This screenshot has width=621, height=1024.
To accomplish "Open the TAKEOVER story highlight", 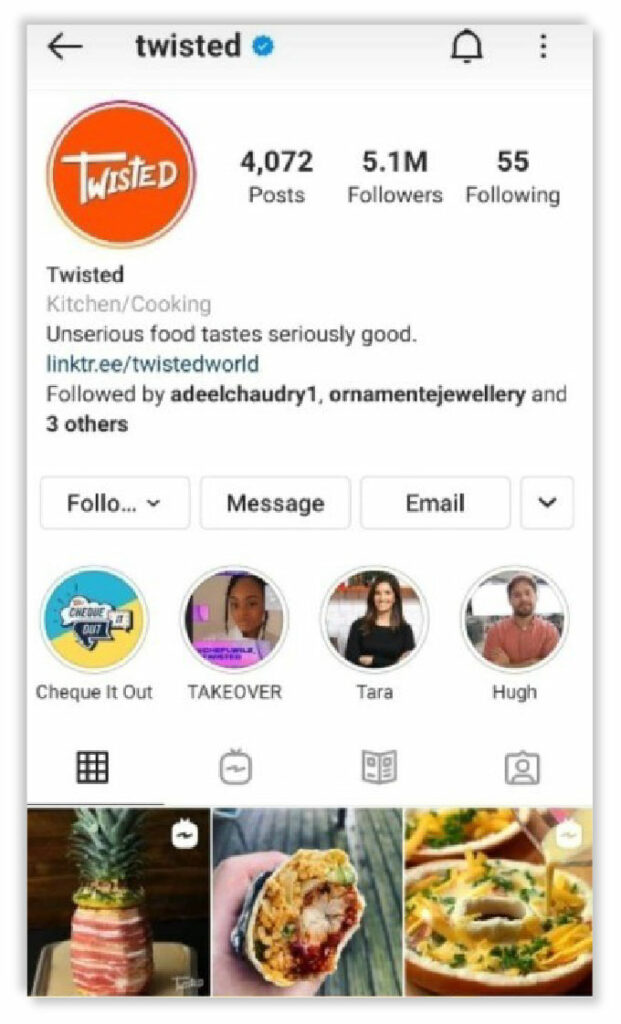I will [x=234, y=620].
